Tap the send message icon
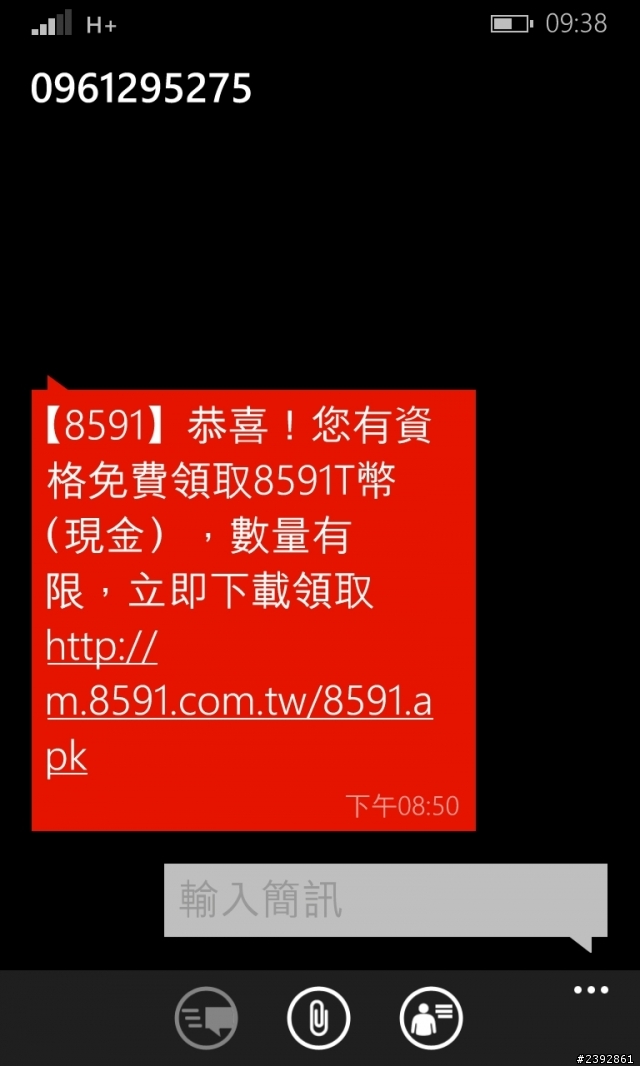 [206, 1018]
